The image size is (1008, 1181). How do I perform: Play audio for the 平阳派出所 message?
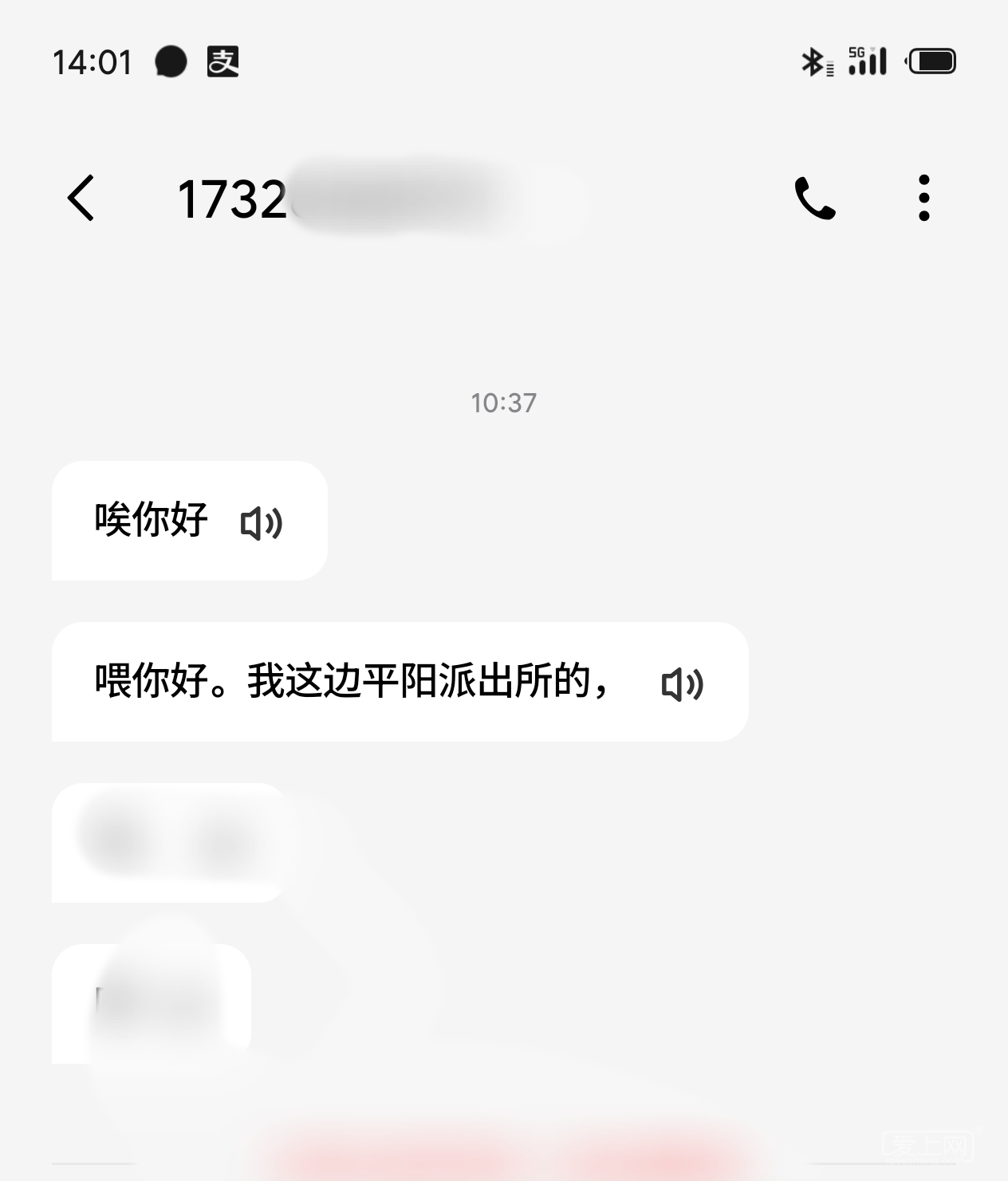(682, 684)
